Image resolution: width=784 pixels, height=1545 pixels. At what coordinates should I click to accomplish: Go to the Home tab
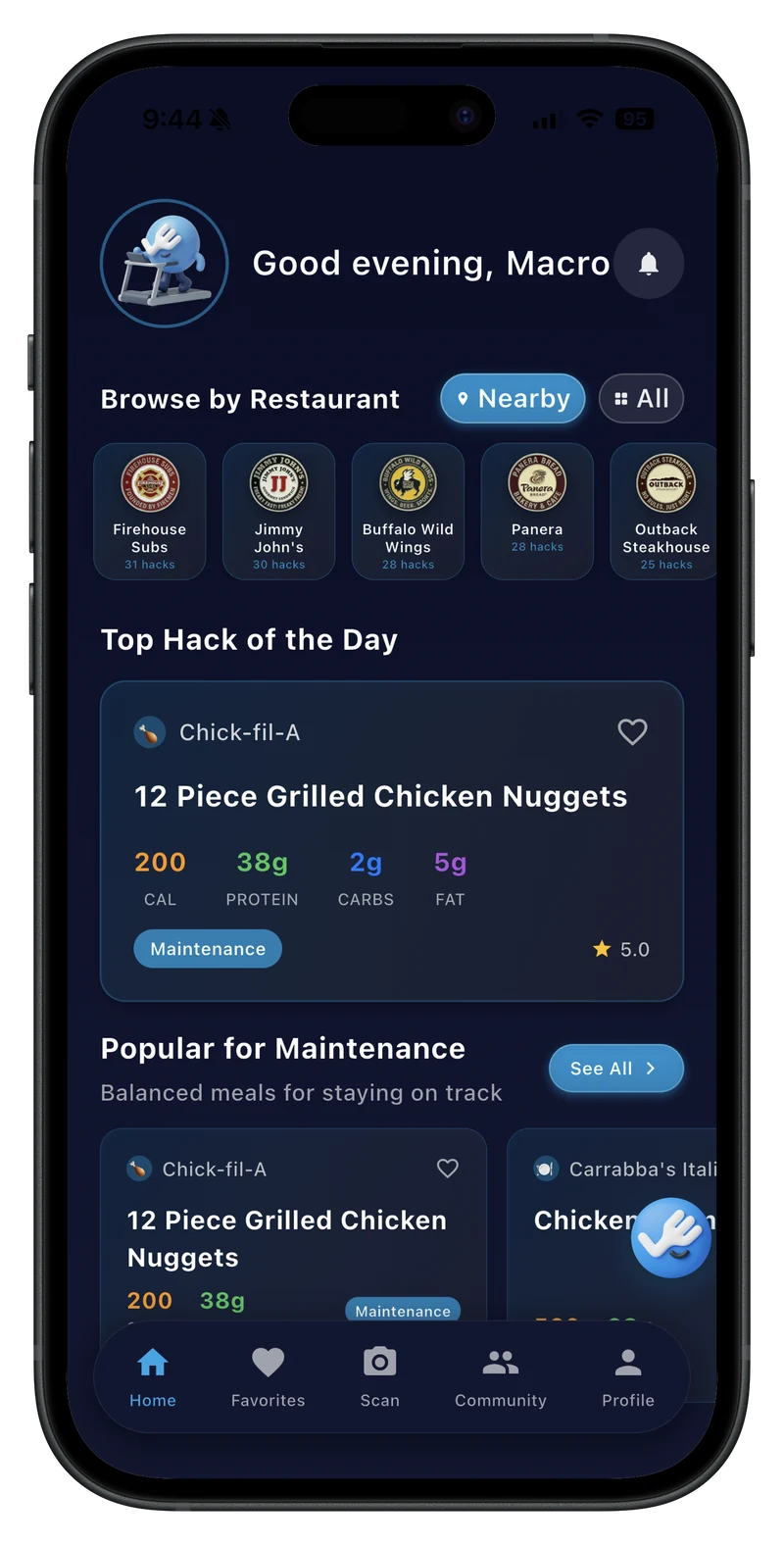tap(153, 1377)
